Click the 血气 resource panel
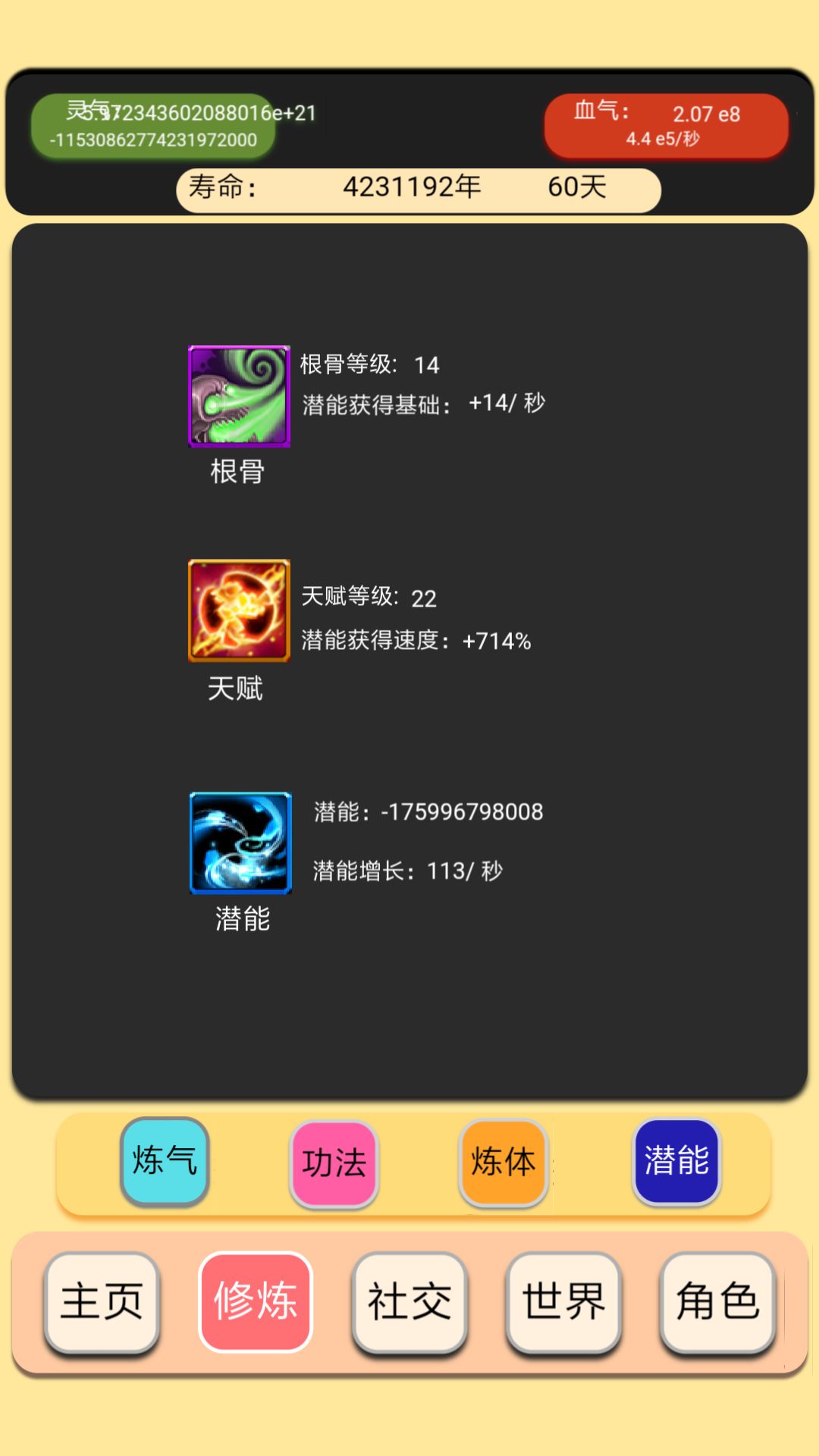 [666, 125]
